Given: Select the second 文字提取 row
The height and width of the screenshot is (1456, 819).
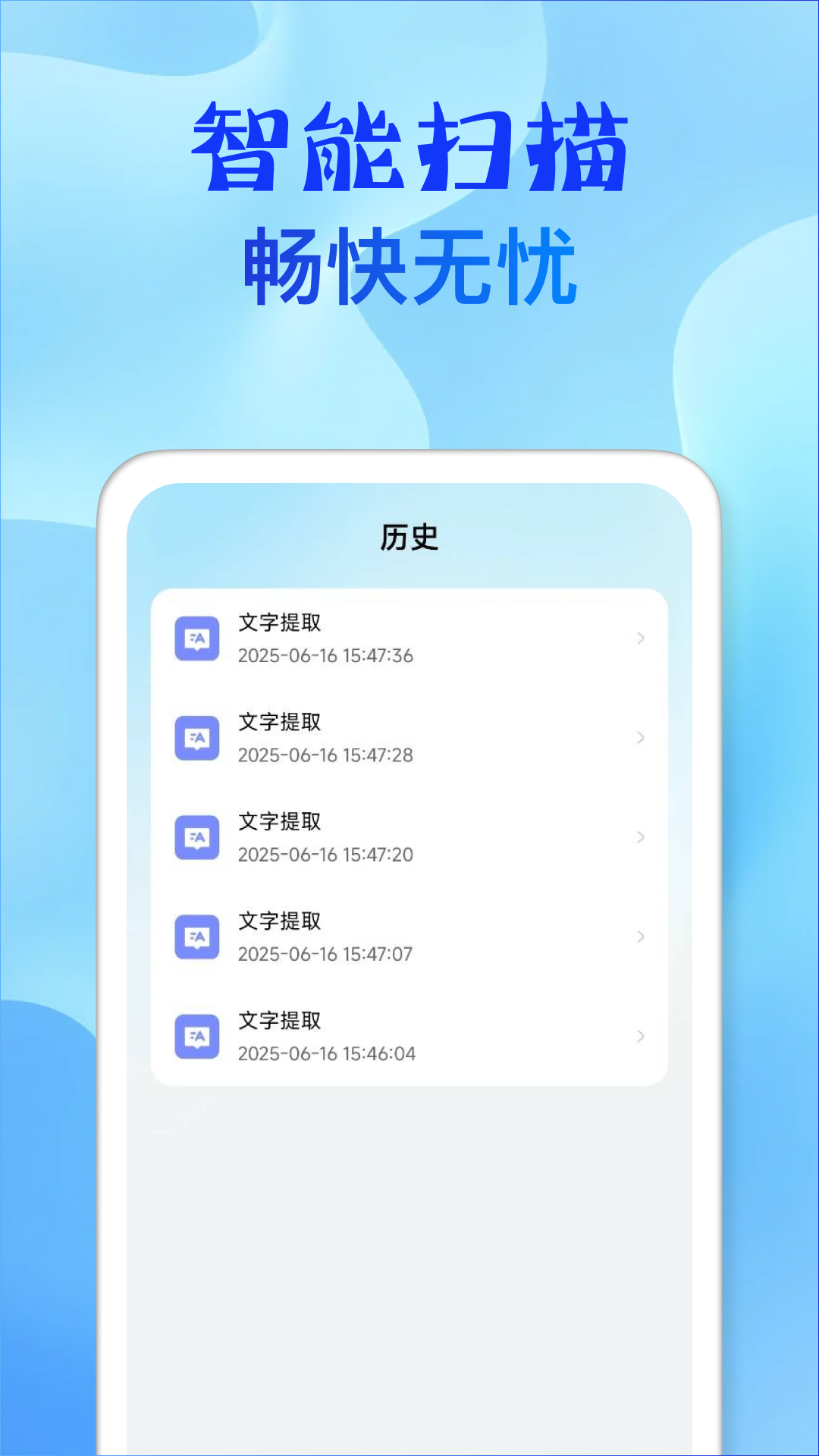Looking at the screenshot, I should click(409, 738).
